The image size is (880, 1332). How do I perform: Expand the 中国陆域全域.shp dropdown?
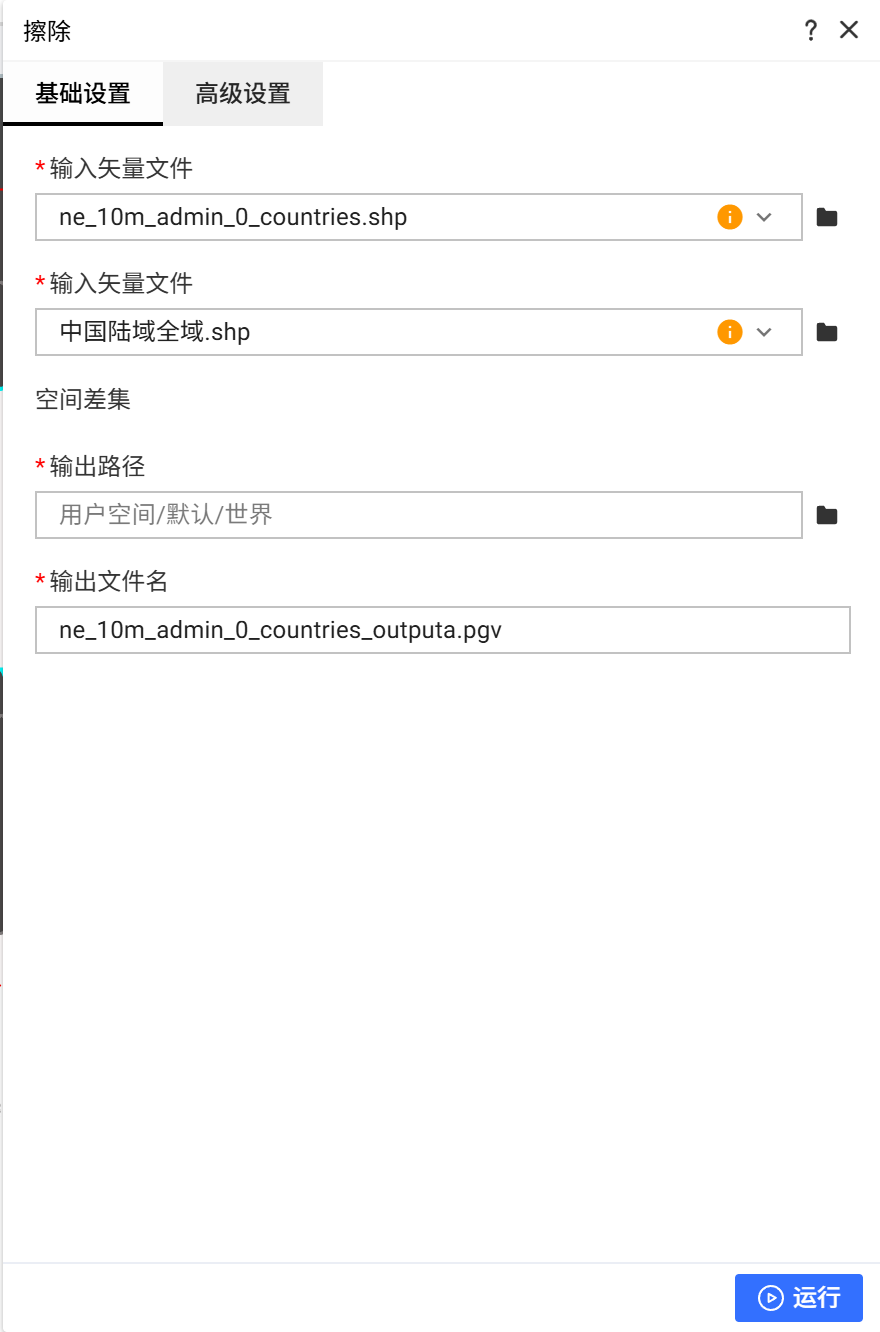[x=765, y=332]
